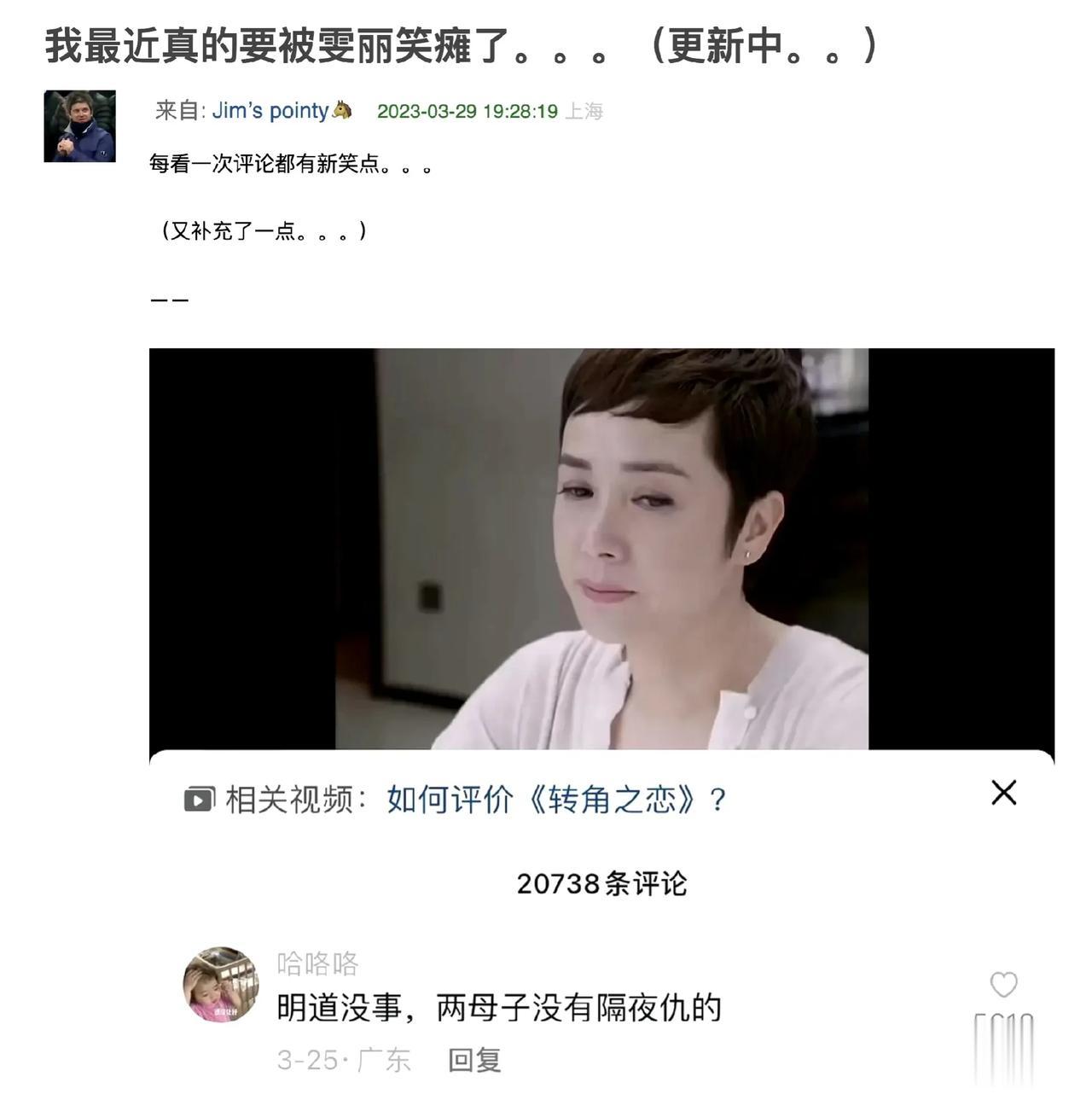The height and width of the screenshot is (1100, 1092).
Task: Open Jim's pointy user profile link
Action: click(270, 111)
